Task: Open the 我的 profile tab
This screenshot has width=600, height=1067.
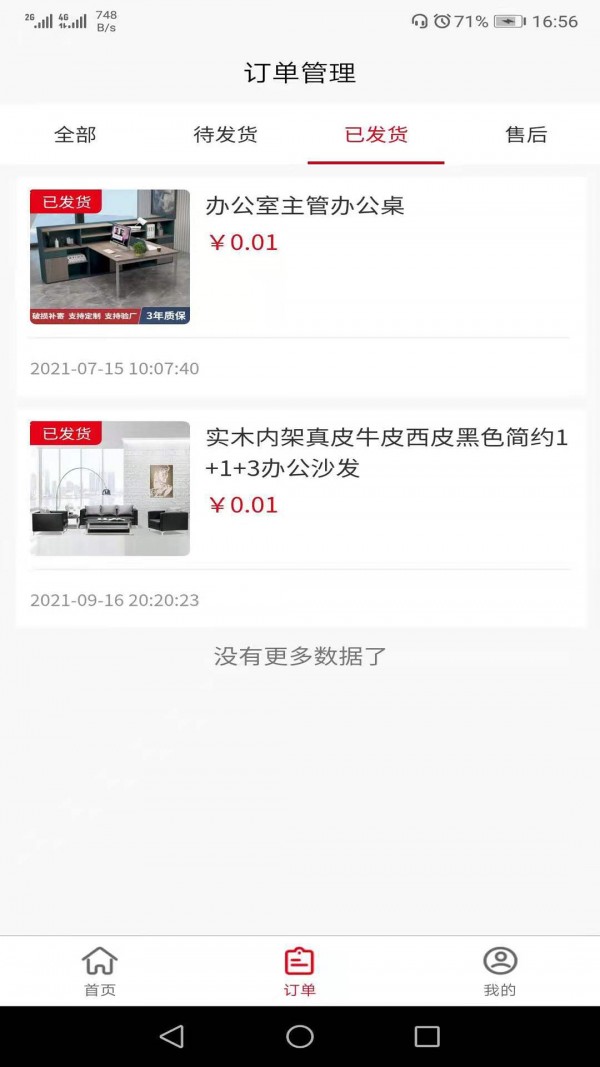Action: click(x=499, y=971)
